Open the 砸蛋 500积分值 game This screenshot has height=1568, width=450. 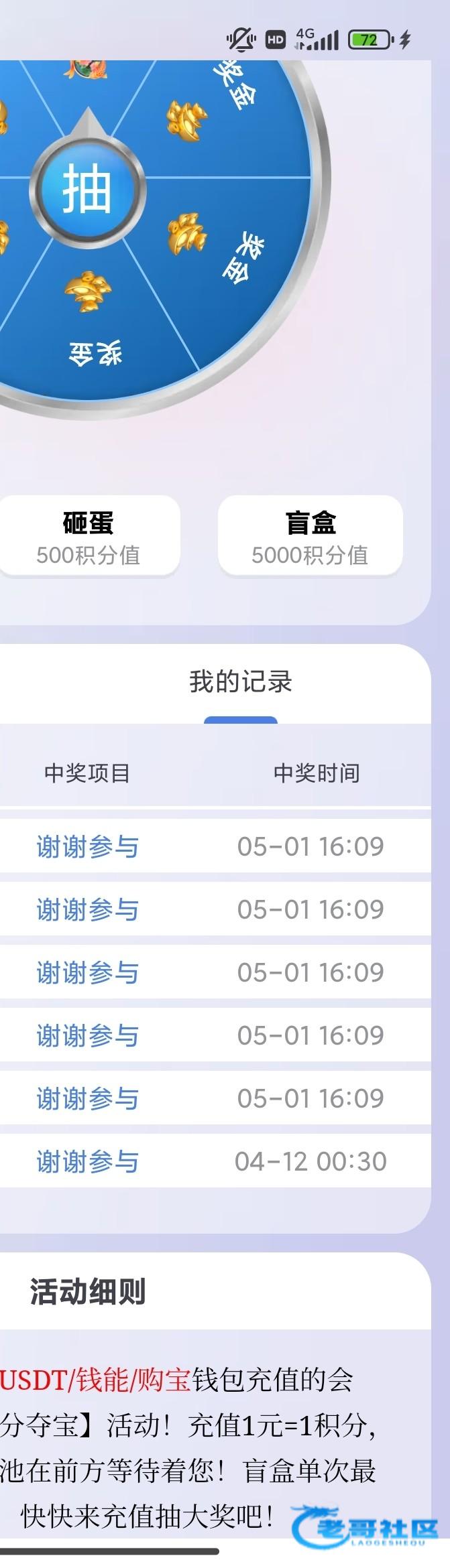89,536
